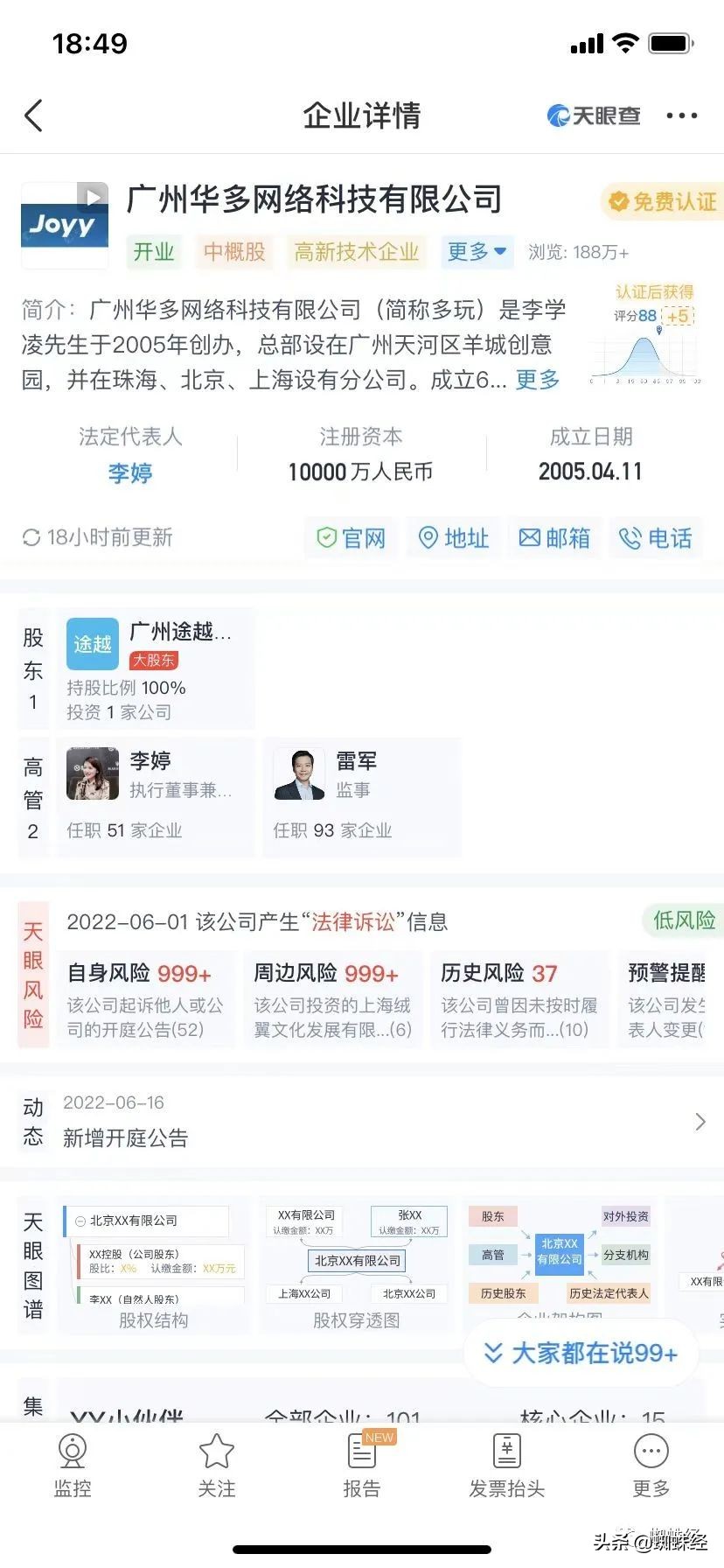724x1568 pixels.
Task: Open 更多 to read full company intro
Action: [x=537, y=381]
